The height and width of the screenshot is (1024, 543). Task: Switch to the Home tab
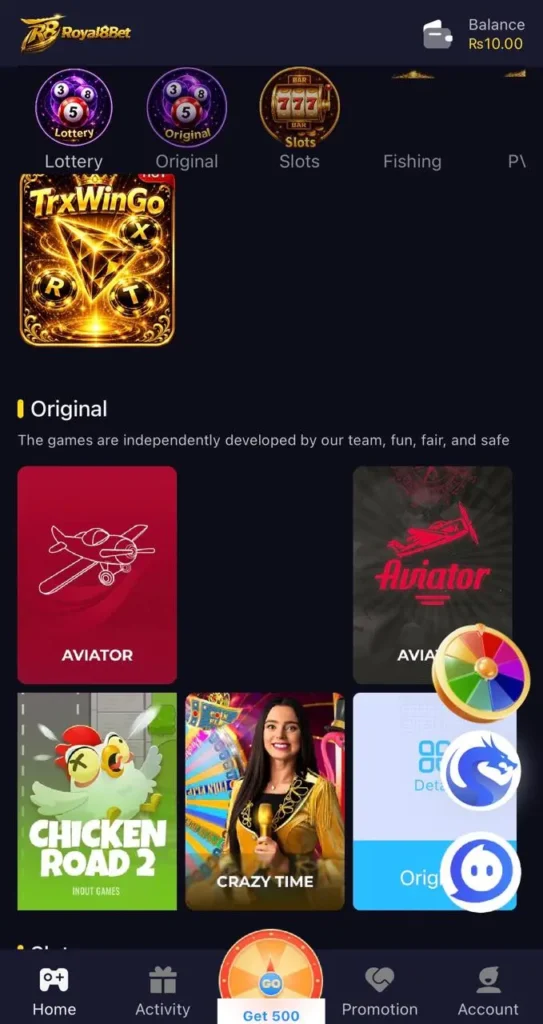(x=54, y=993)
